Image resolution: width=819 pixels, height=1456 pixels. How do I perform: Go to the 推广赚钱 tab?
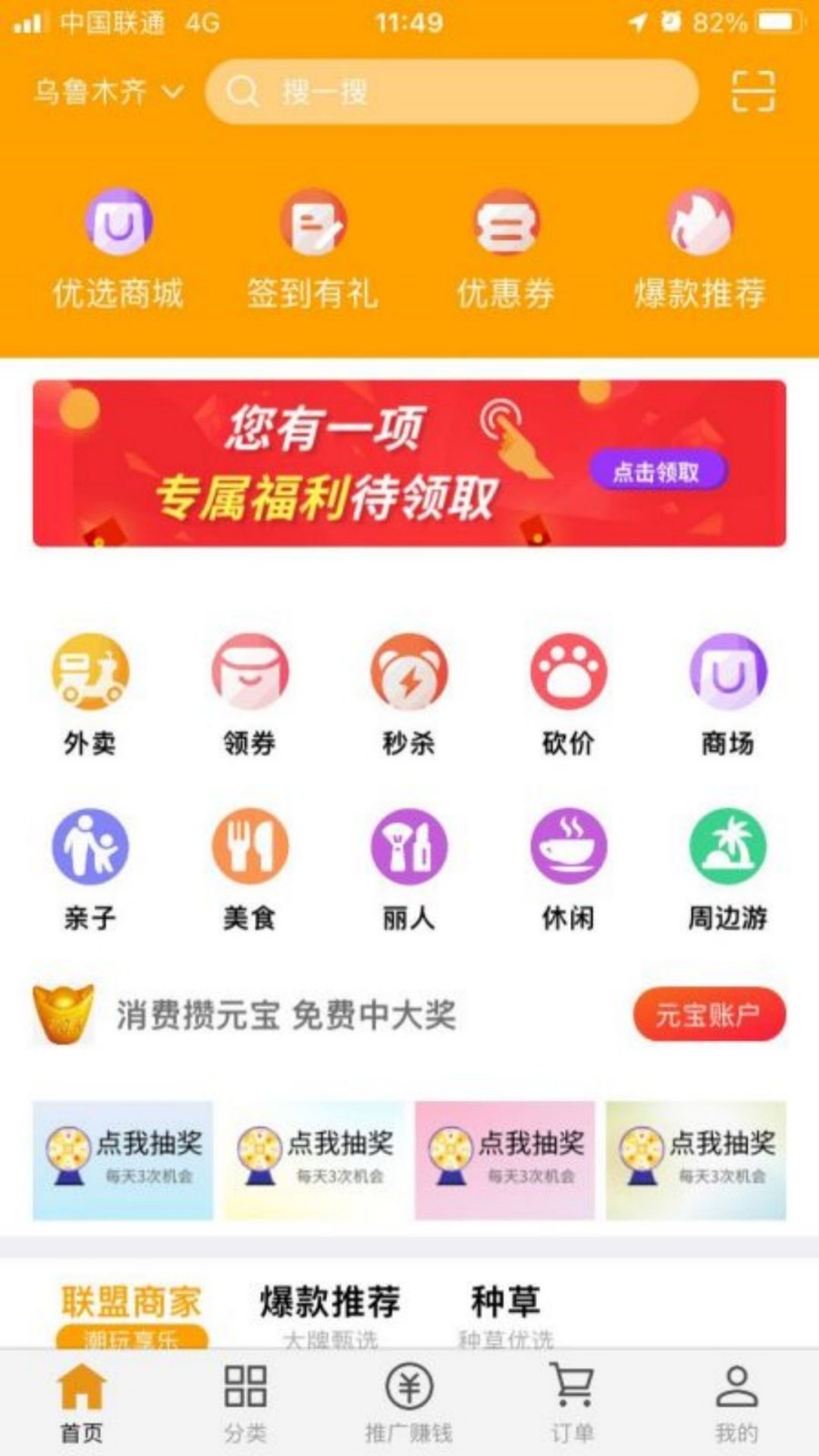point(409,1403)
